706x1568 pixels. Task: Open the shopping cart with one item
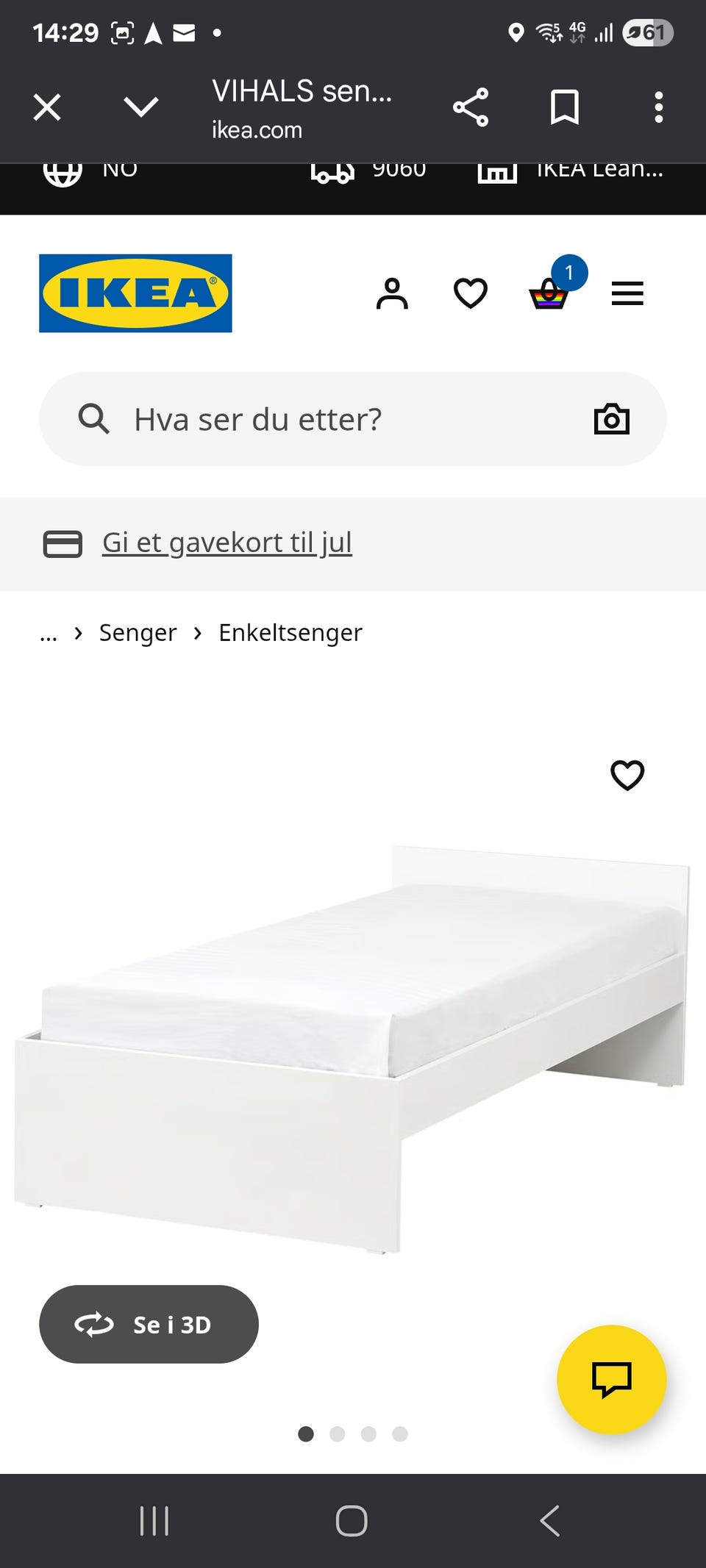coord(550,296)
